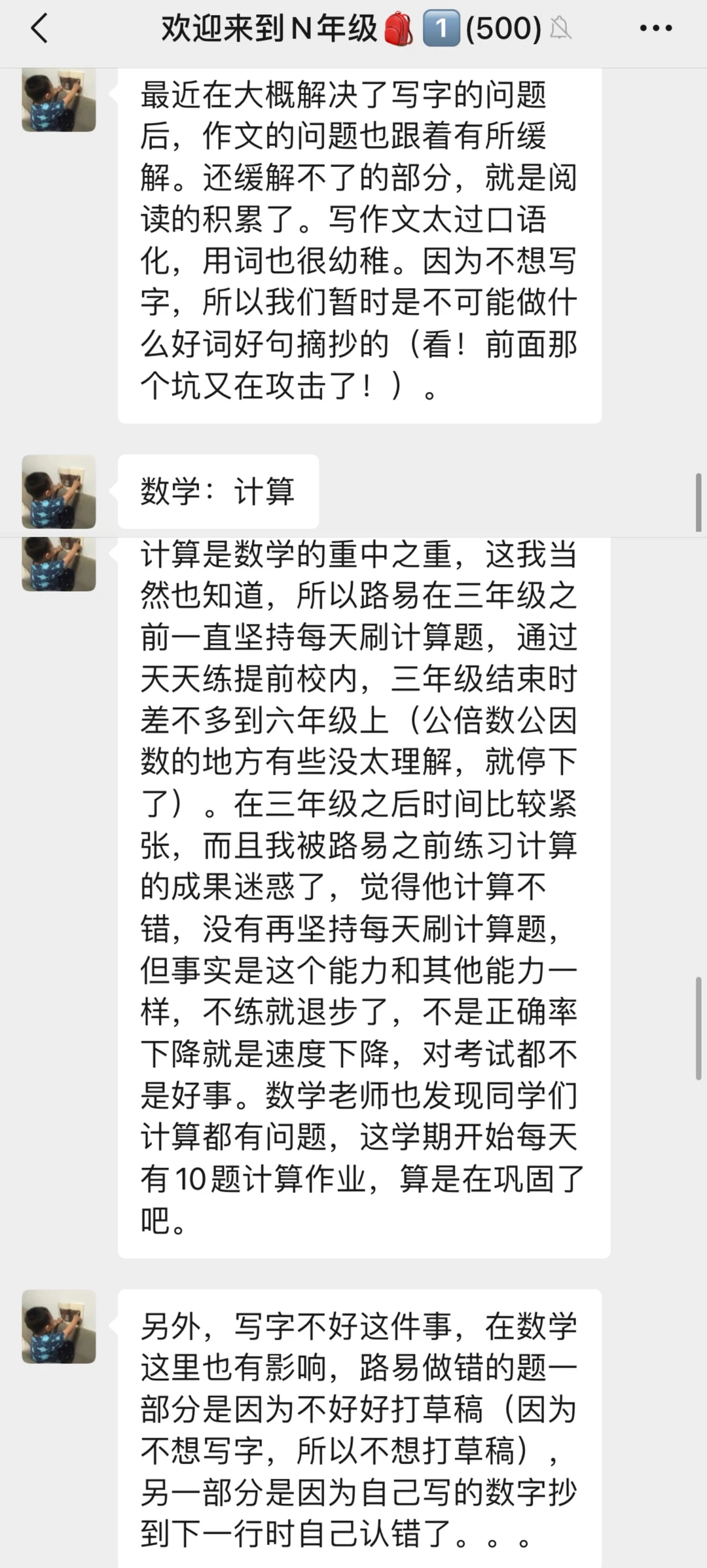This screenshot has height=1568, width=707.
Task: Open sender avatar beside 另外，写字不好 message
Action: click(59, 1326)
